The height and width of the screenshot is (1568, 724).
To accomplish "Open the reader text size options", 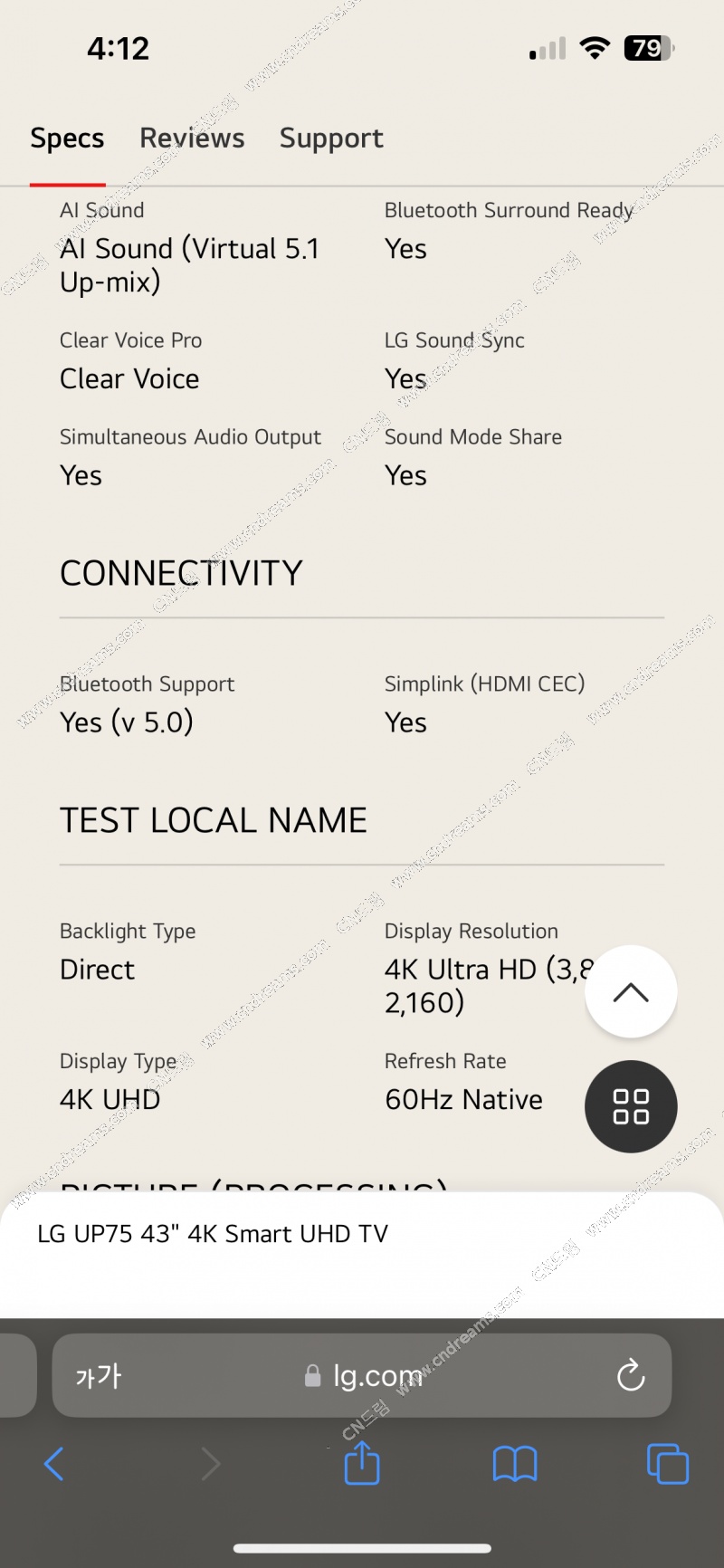I will 99,1376.
